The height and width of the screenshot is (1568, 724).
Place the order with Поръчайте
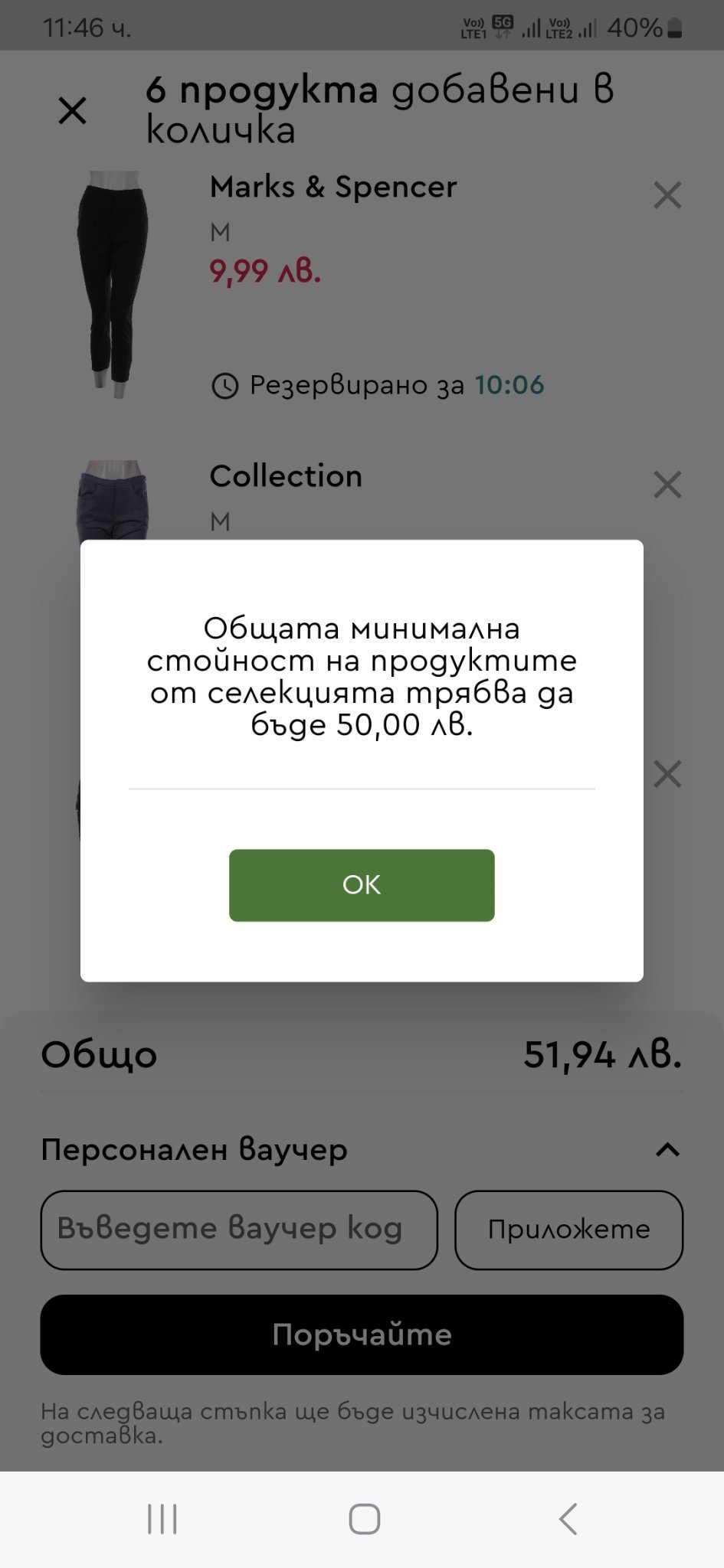coord(362,1334)
